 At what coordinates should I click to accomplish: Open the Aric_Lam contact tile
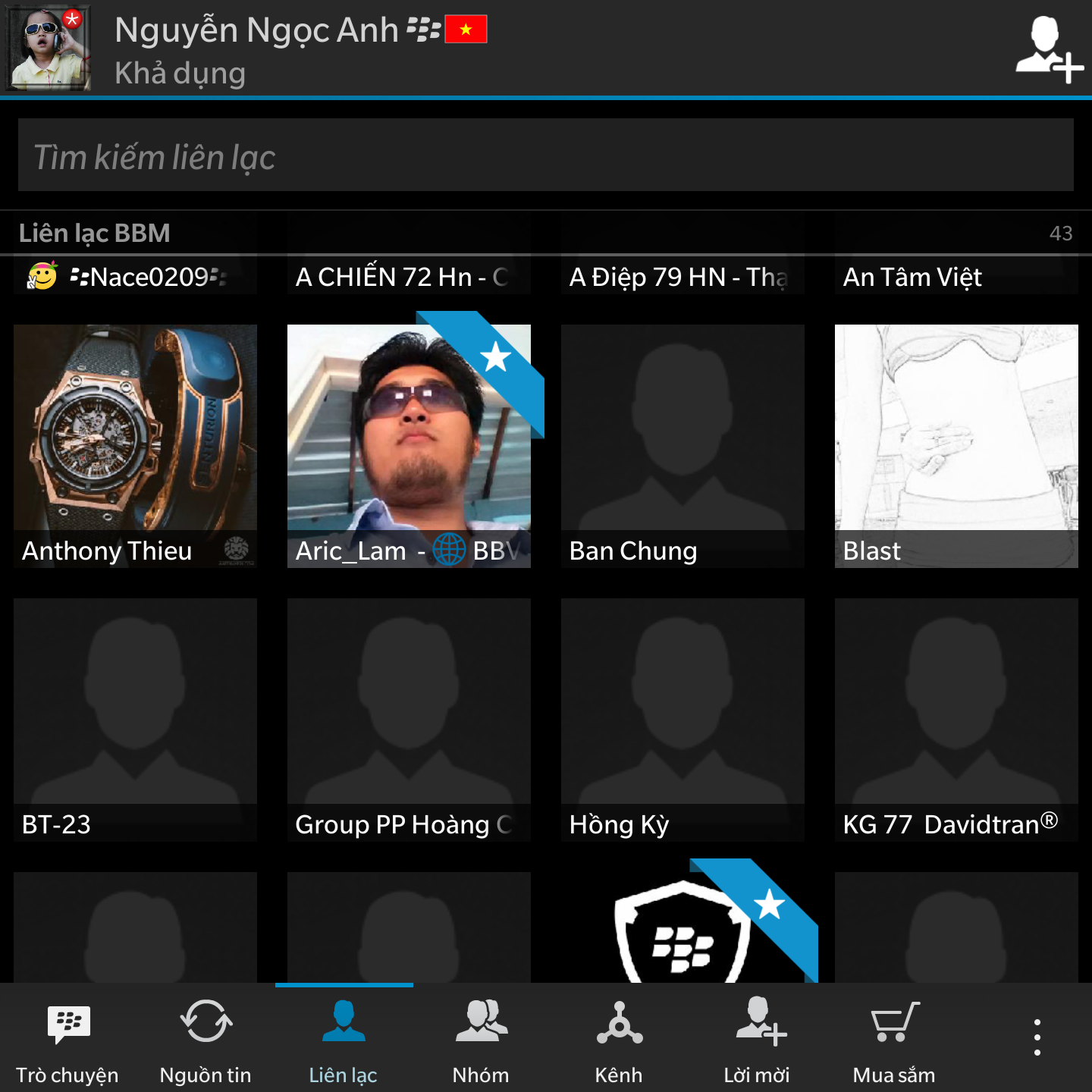point(409,446)
